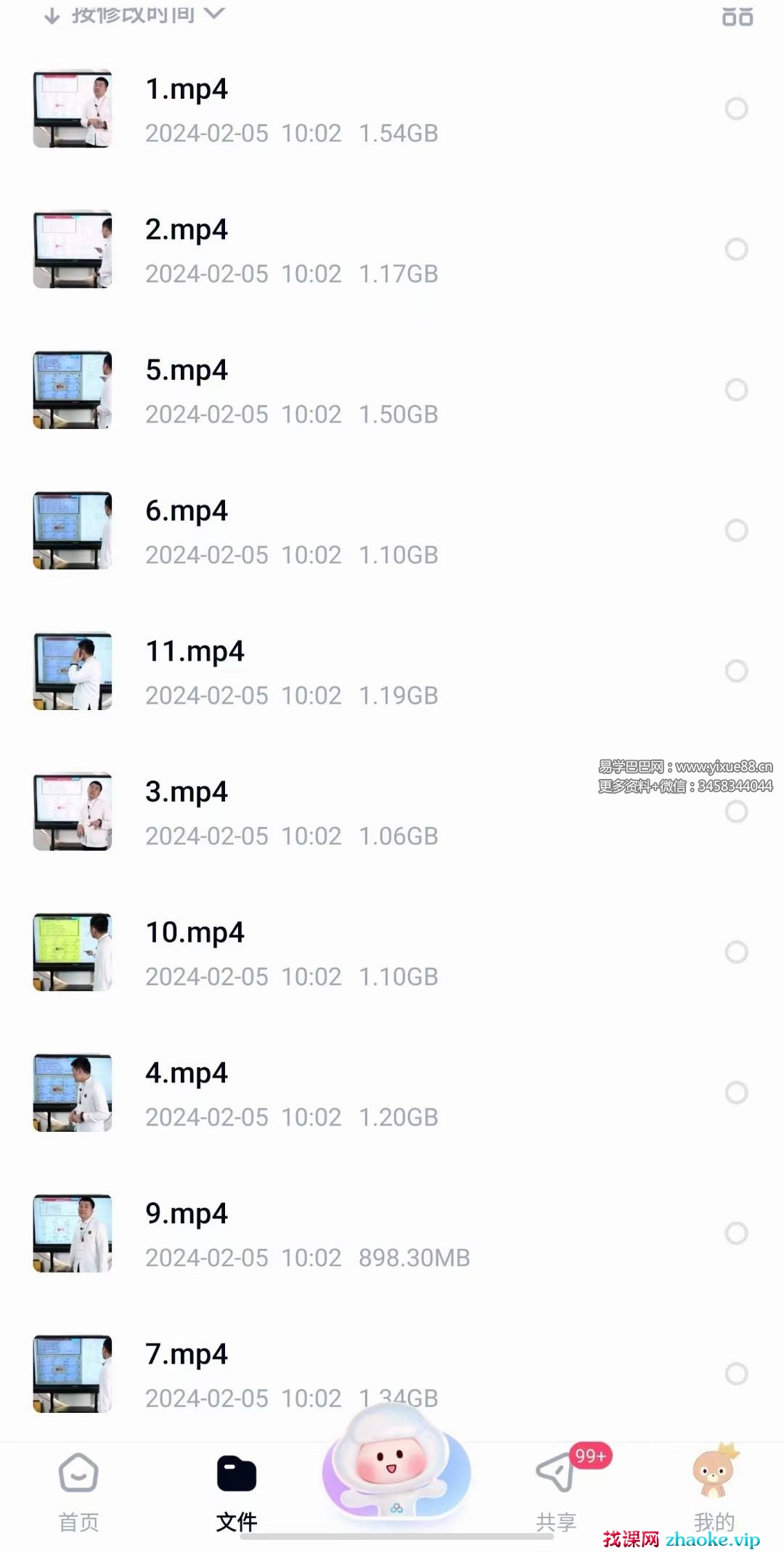
Task: Open the 11.mp4 video file
Action: tap(195, 652)
